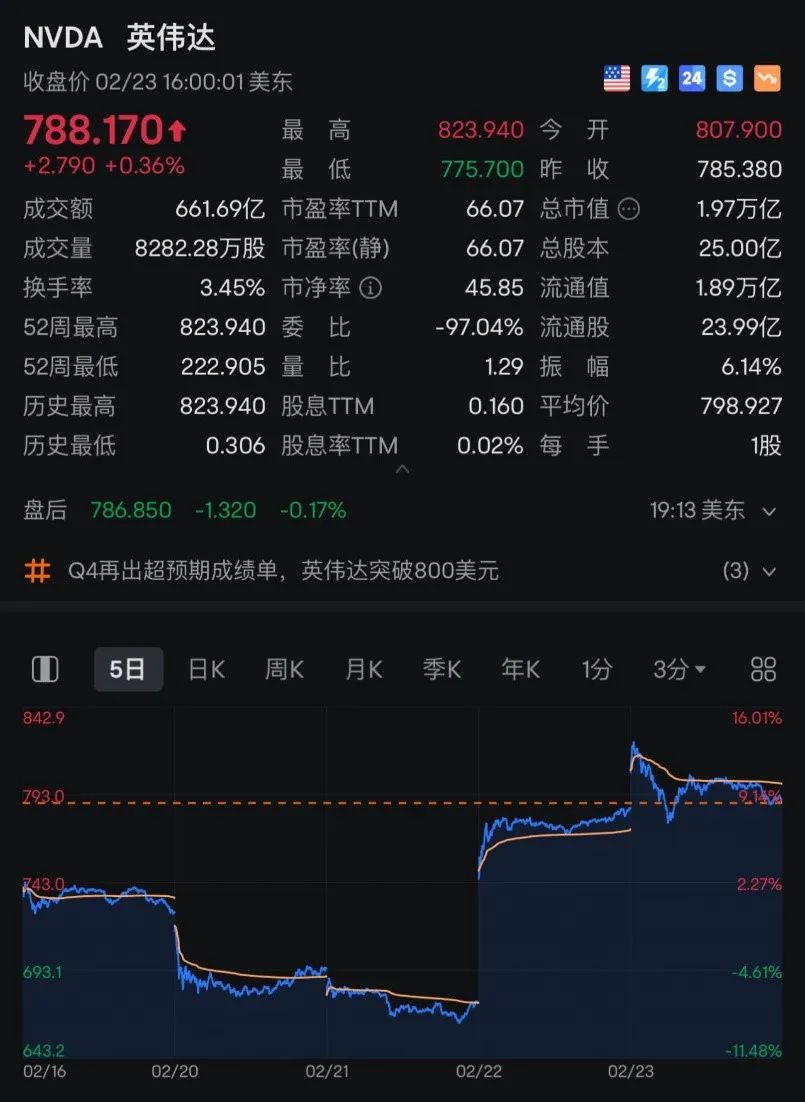The width and height of the screenshot is (805, 1102).
Task: Expand the 盘后 after-hours details
Action: click(x=769, y=511)
